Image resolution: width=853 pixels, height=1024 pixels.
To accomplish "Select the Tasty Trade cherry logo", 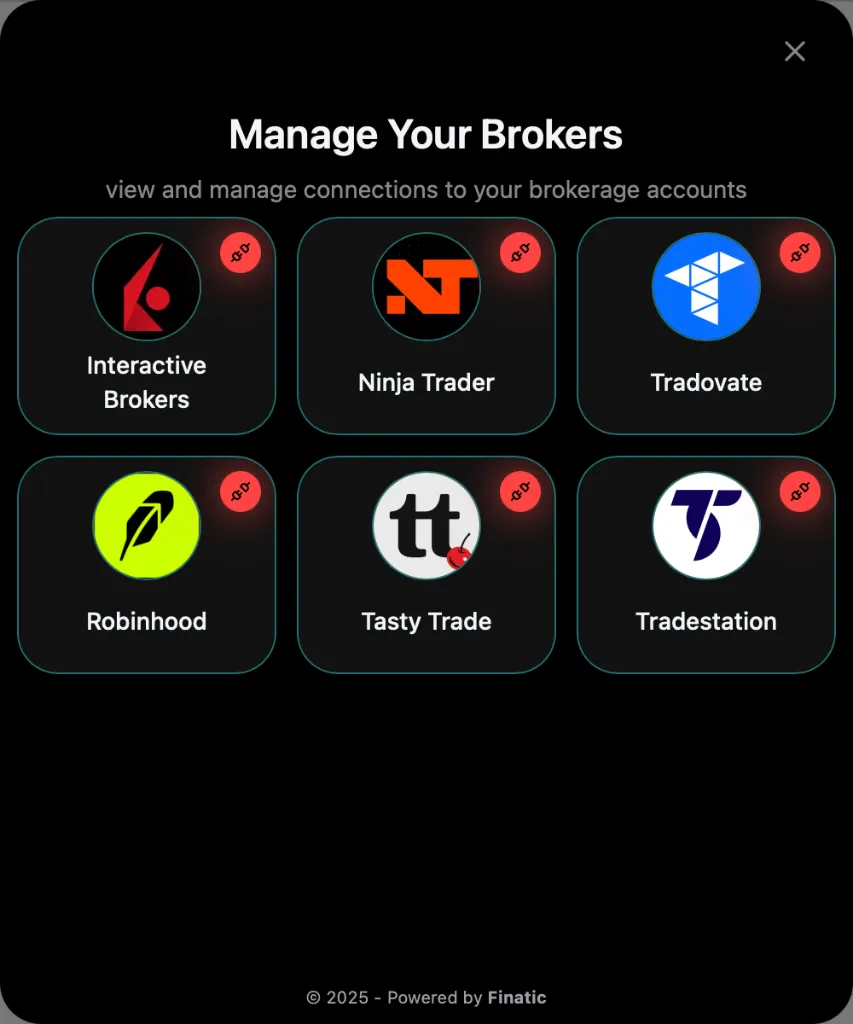I will pos(426,525).
